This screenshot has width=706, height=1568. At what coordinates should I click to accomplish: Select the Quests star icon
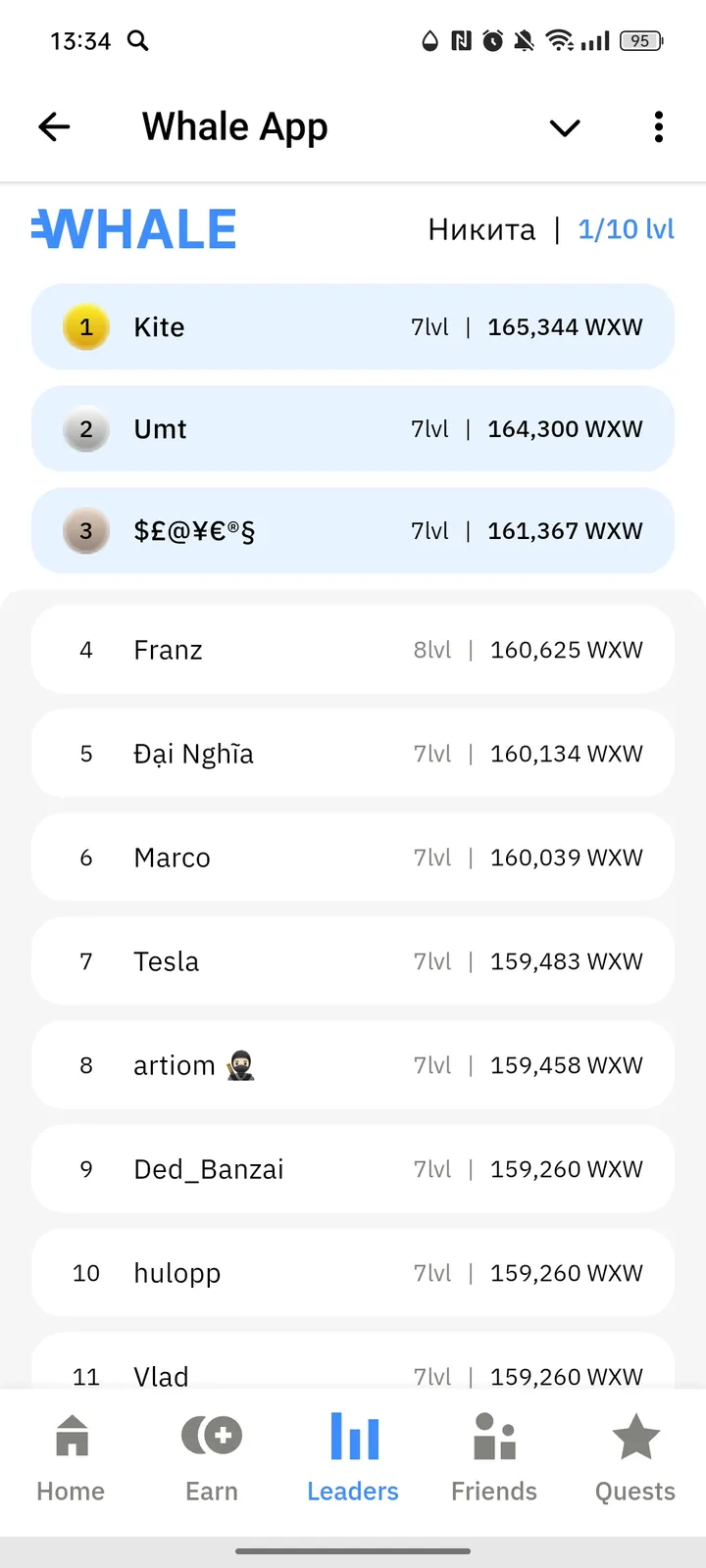pyautogui.click(x=634, y=1436)
